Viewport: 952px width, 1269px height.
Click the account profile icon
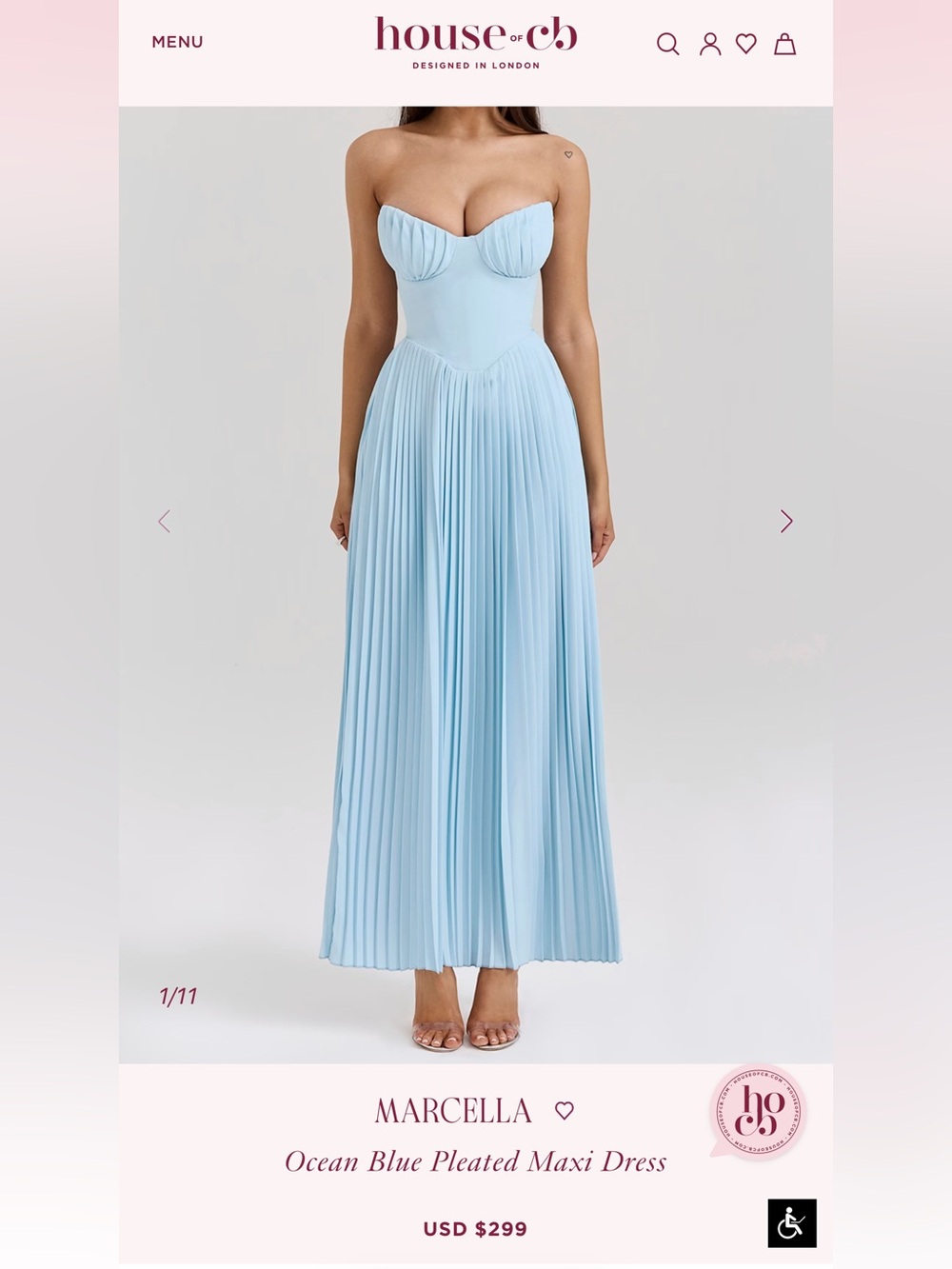point(708,45)
